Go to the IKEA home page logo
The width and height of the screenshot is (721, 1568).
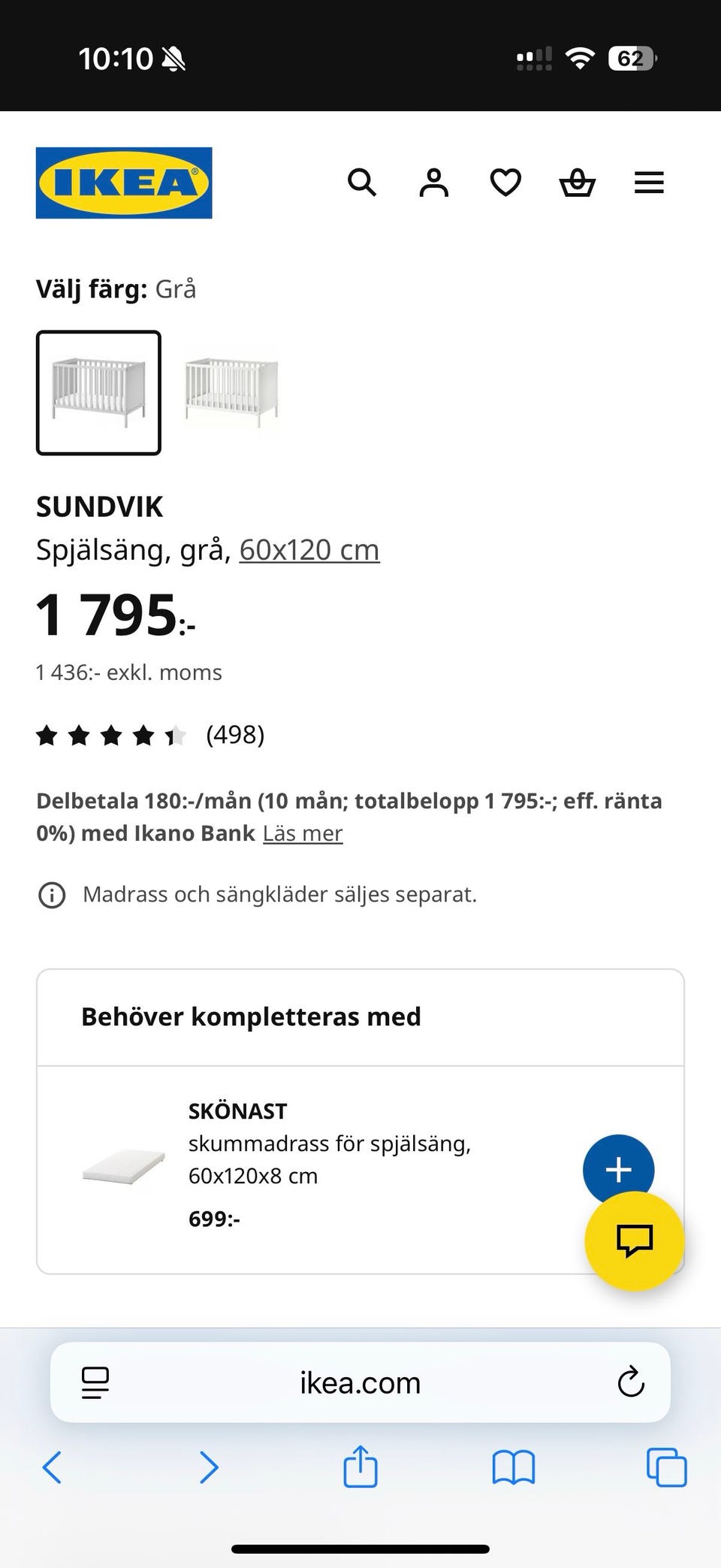click(124, 183)
